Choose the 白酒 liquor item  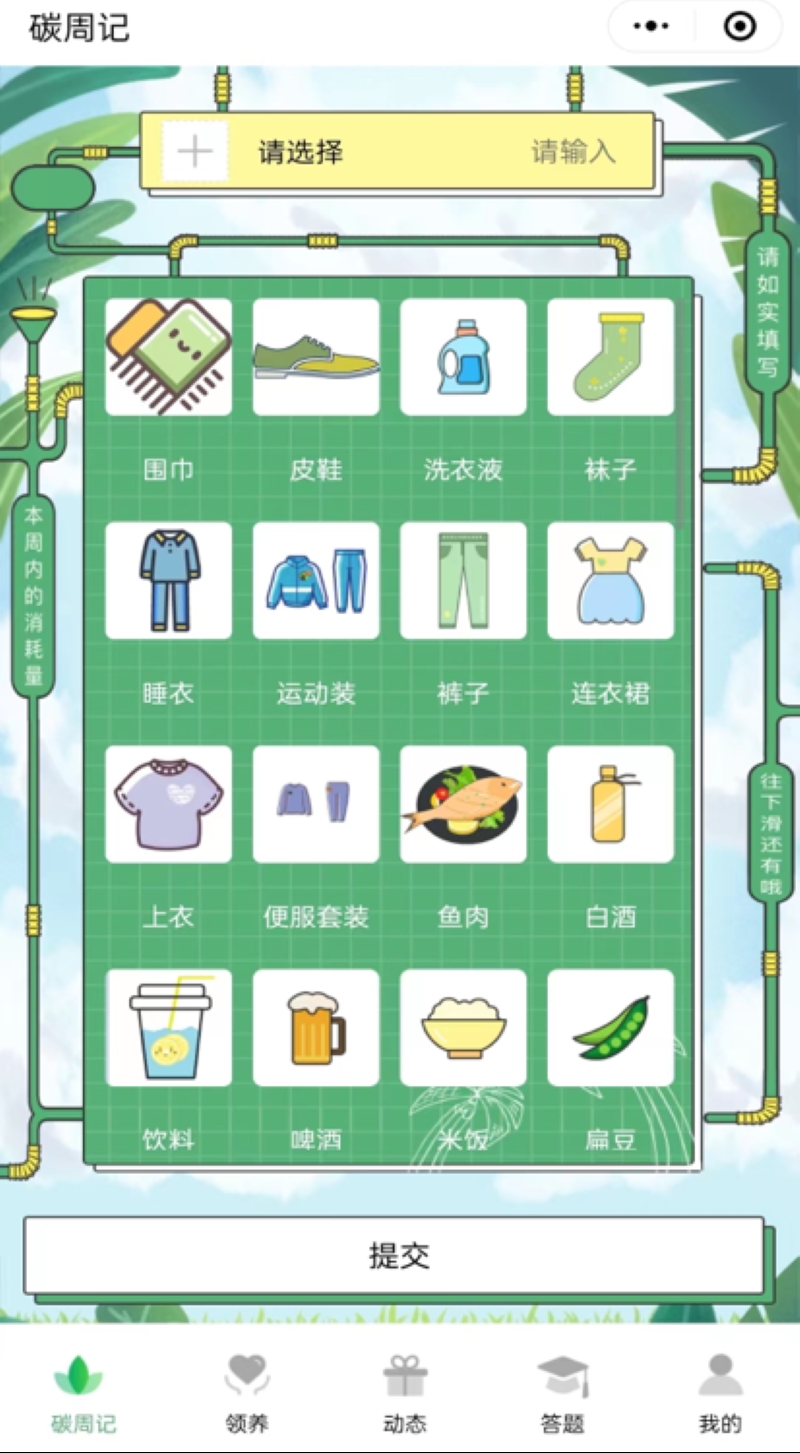coord(610,804)
